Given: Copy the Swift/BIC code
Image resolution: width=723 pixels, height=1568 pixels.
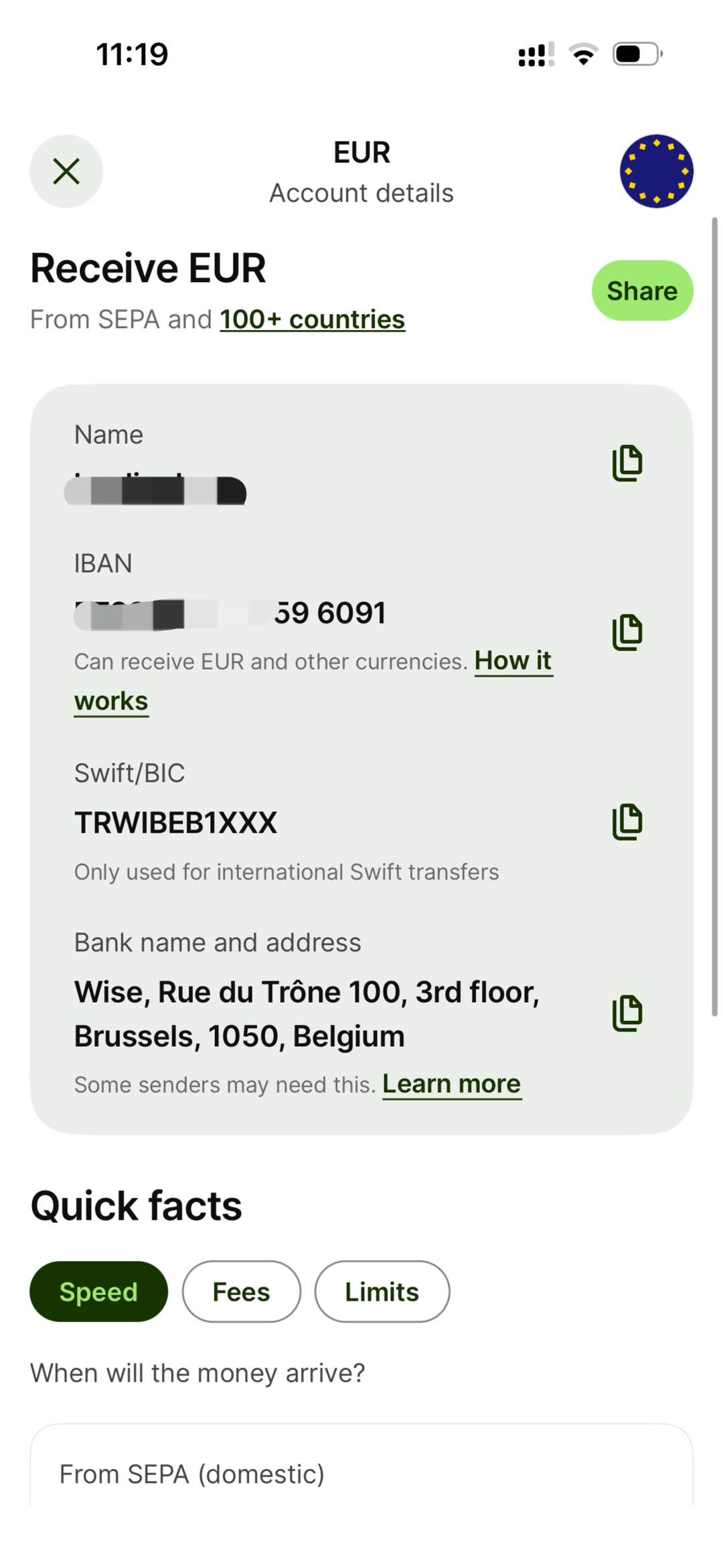Looking at the screenshot, I should pyautogui.click(x=627, y=822).
